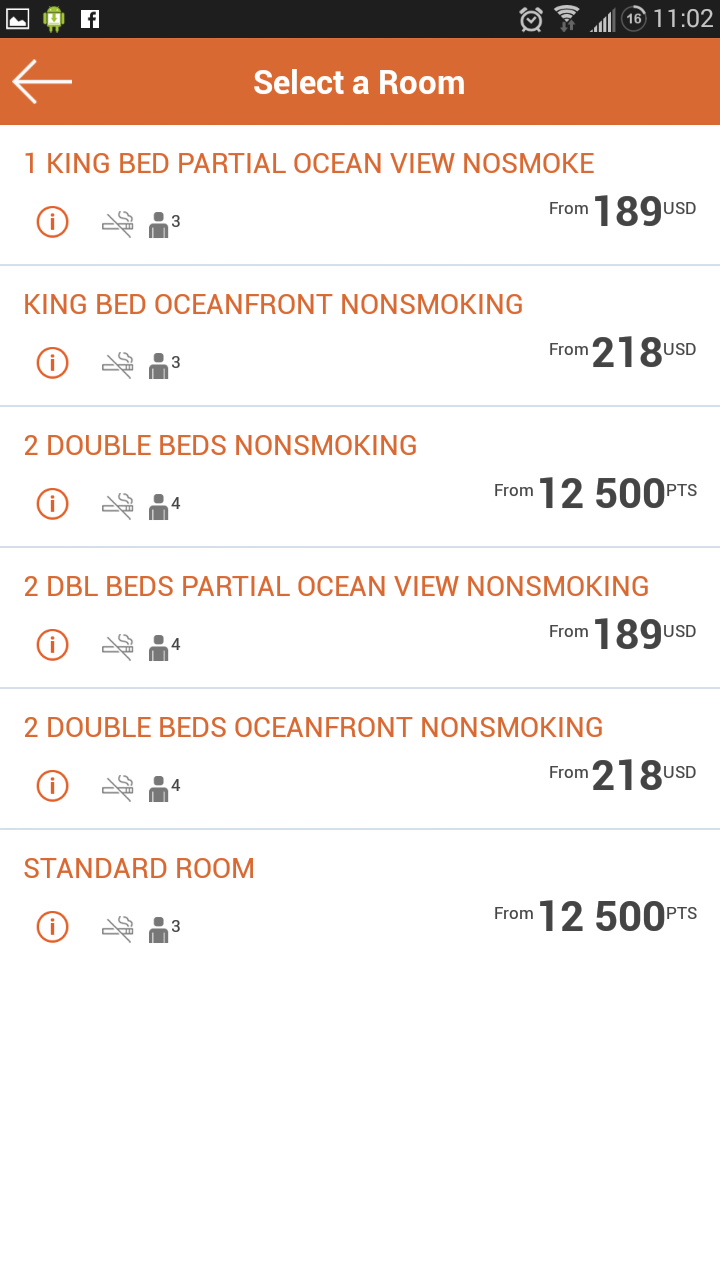View info for 2 Double Beds Nonsmoking
Screen dimensions: 720x1280
coord(53,504)
